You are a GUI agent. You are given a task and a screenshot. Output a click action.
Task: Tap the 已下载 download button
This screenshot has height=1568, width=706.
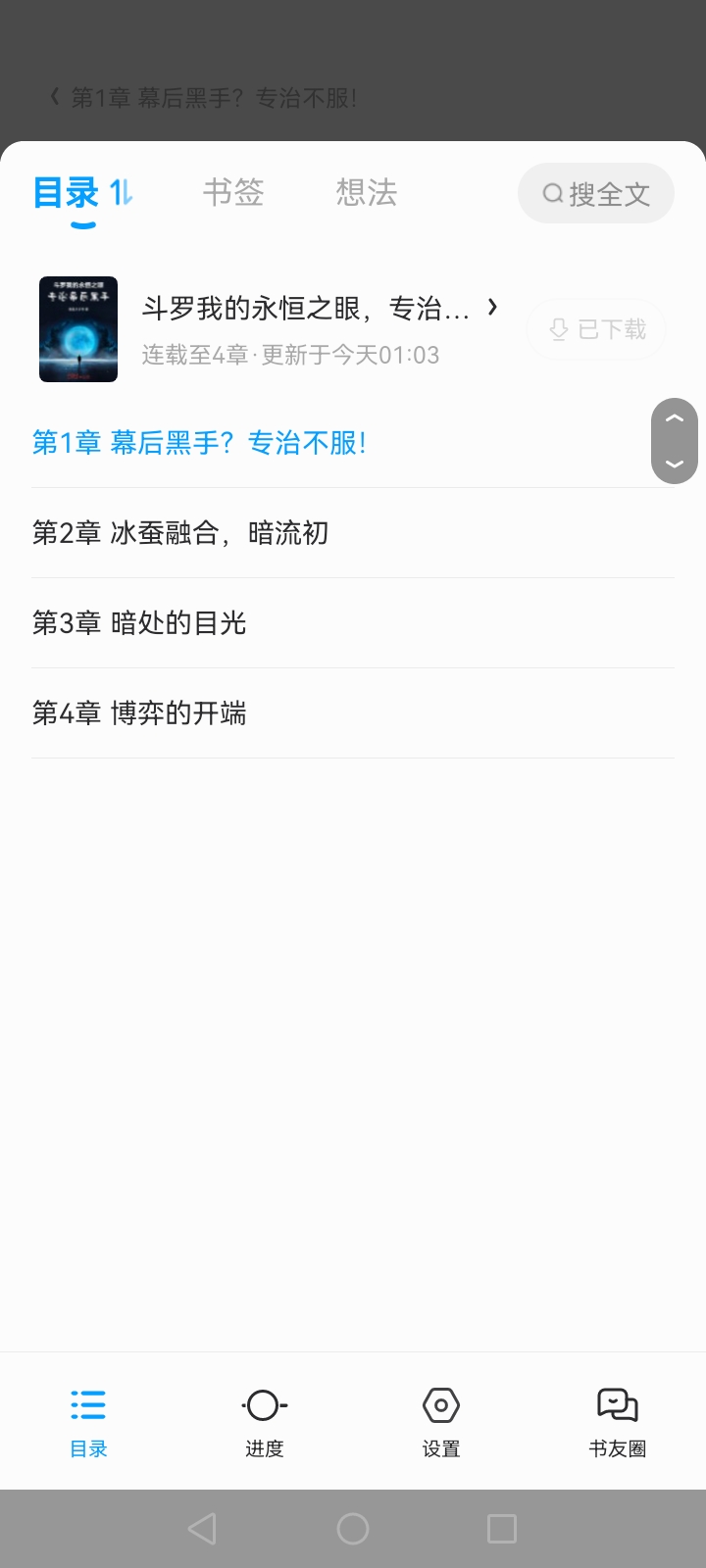pyautogui.click(x=596, y=329)
